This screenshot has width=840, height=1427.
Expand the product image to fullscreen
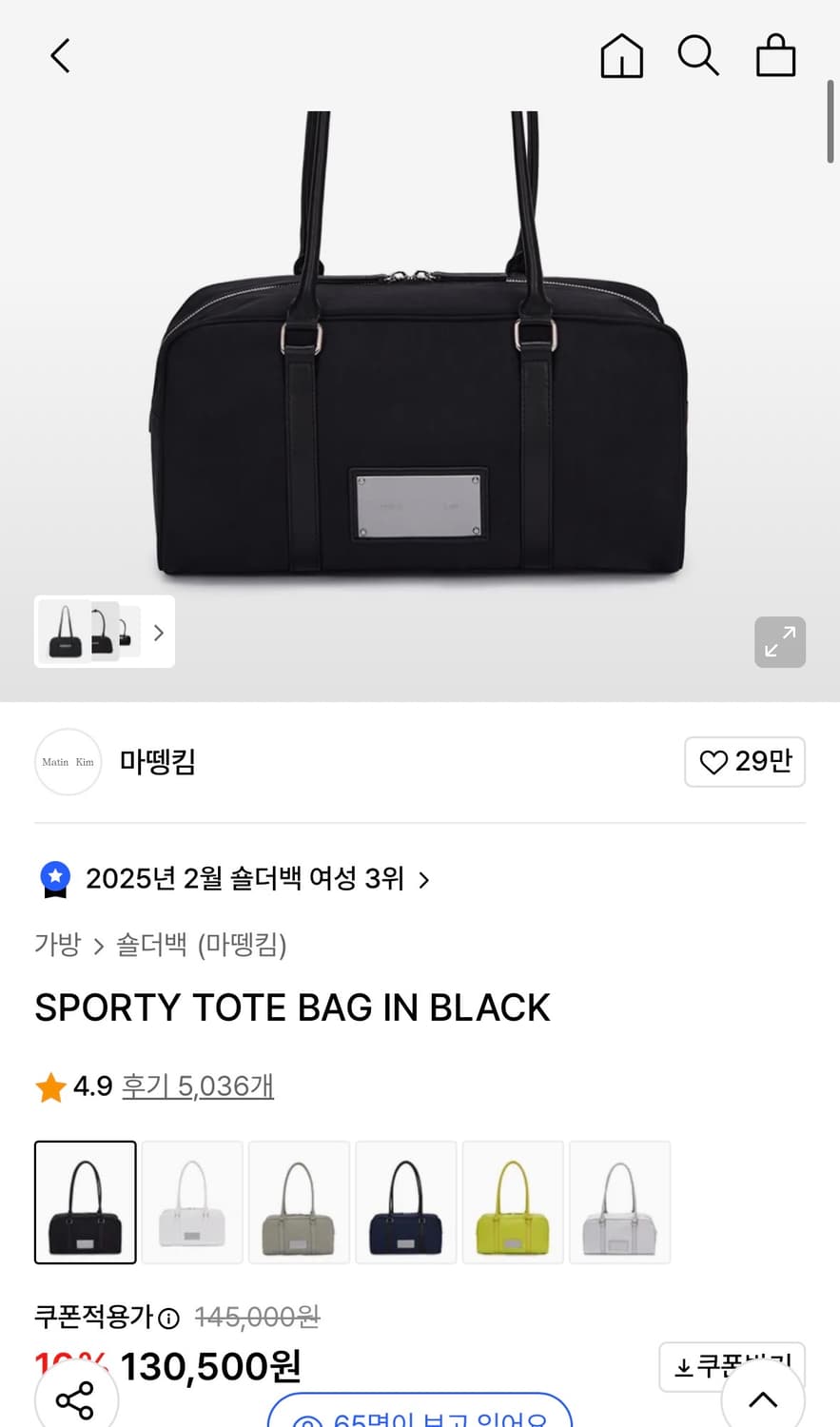[780, 642]
